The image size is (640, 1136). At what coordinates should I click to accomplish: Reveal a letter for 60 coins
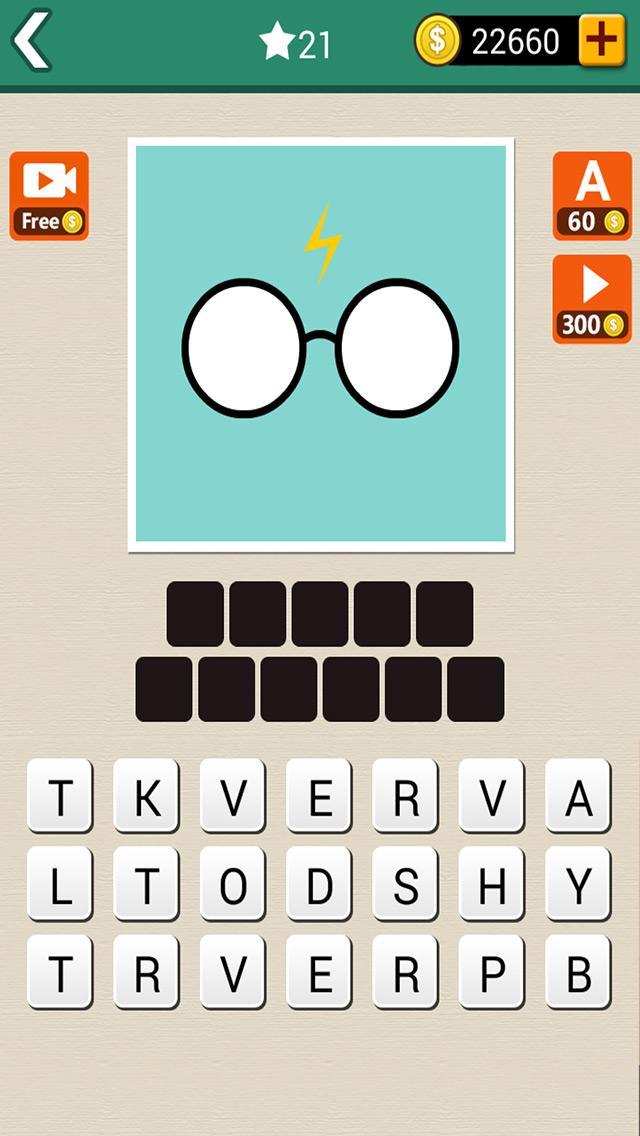pyautogui.click(x=592, y=196)
